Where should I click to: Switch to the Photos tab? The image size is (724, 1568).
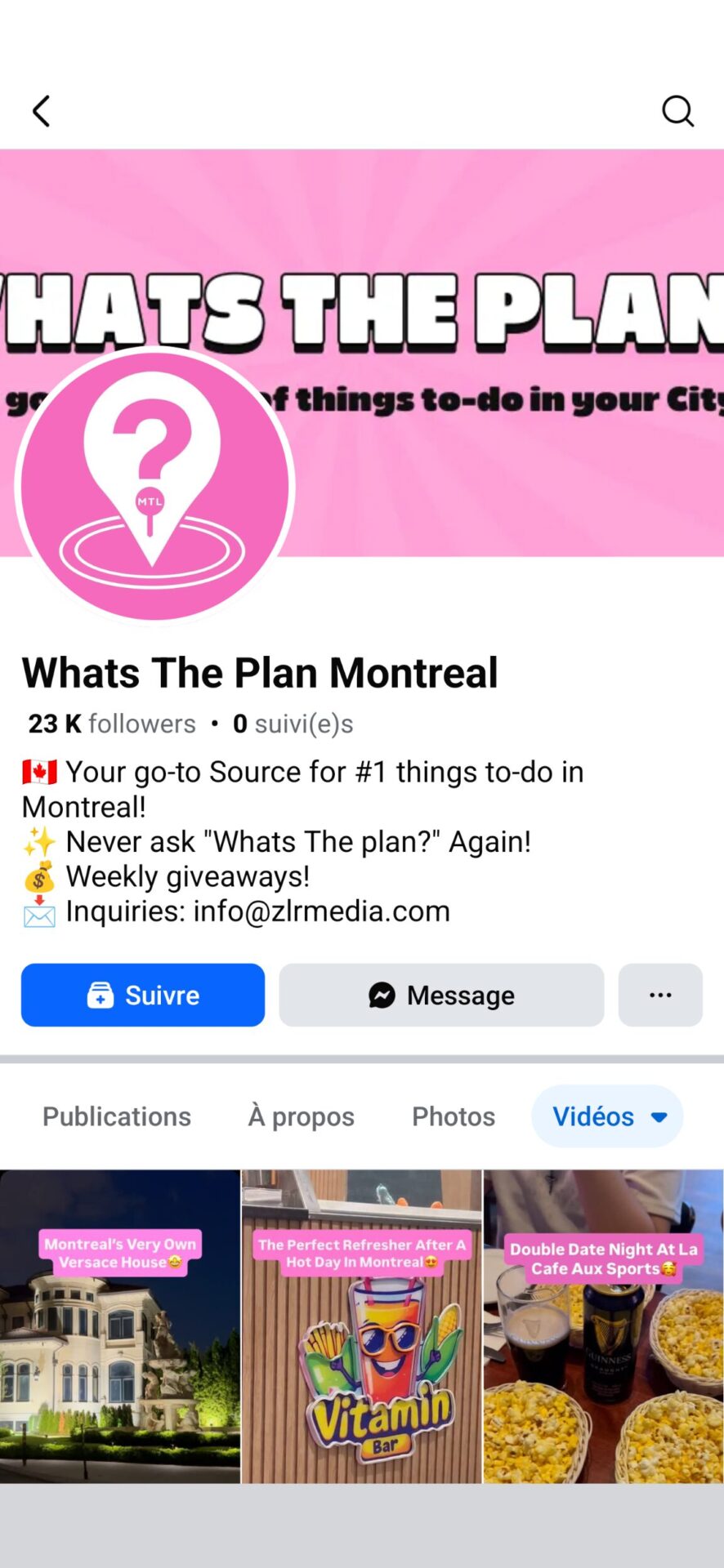pyautogui.click(x=454, y=1116)
